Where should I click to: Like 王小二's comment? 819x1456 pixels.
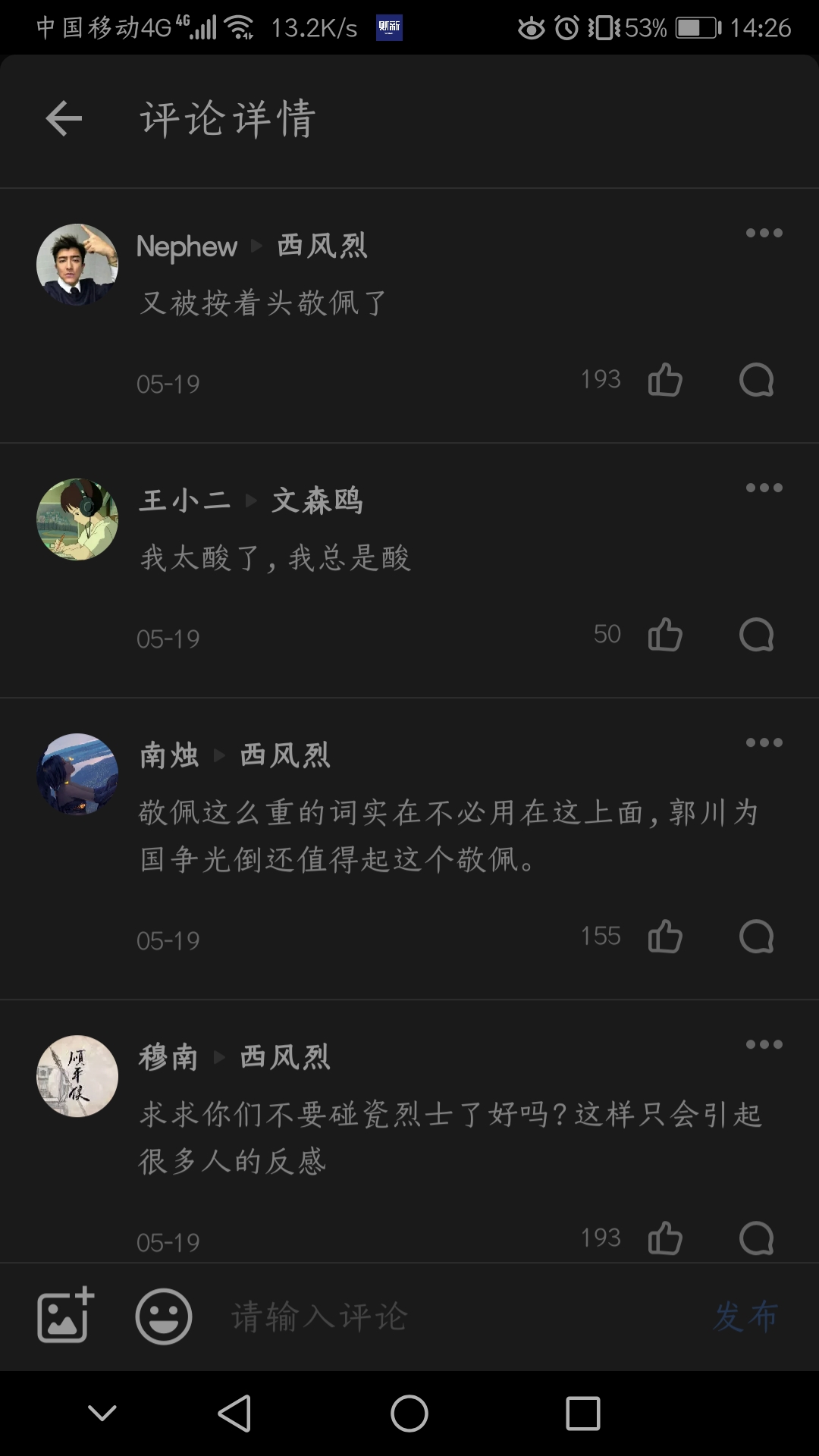click(665, 635)
